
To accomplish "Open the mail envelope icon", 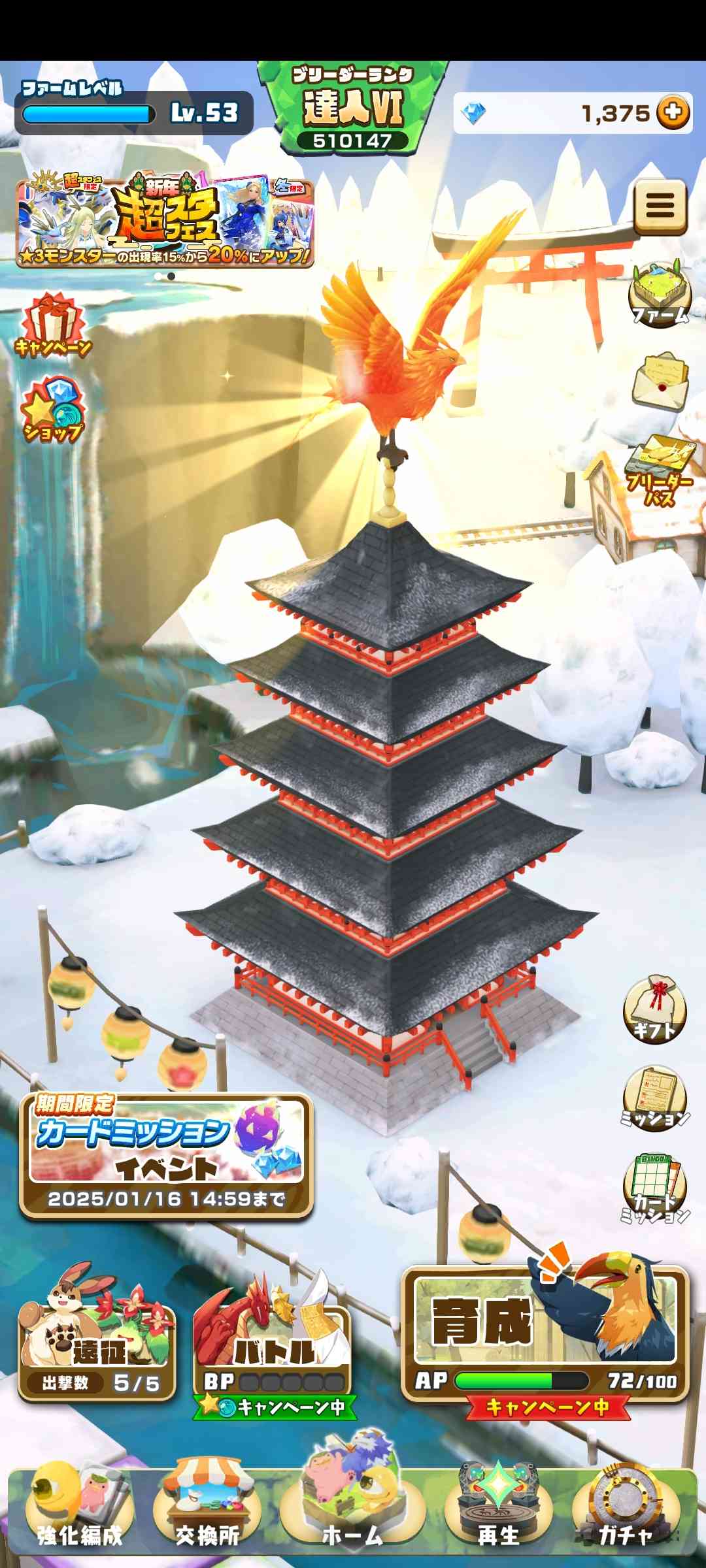I will click(x=660, y=382).
